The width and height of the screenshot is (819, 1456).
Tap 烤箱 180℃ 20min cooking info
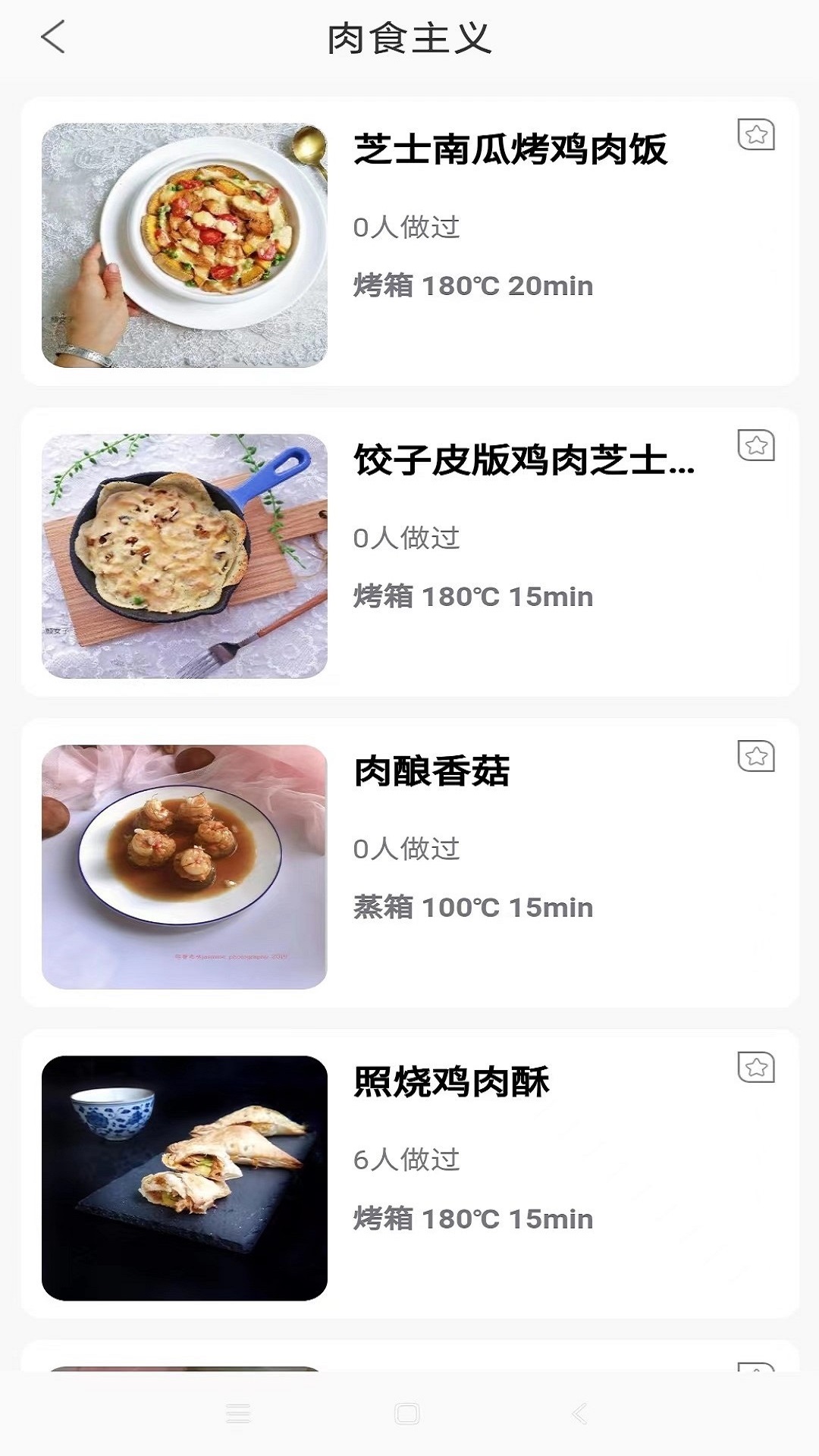click(x=473, y=285)
